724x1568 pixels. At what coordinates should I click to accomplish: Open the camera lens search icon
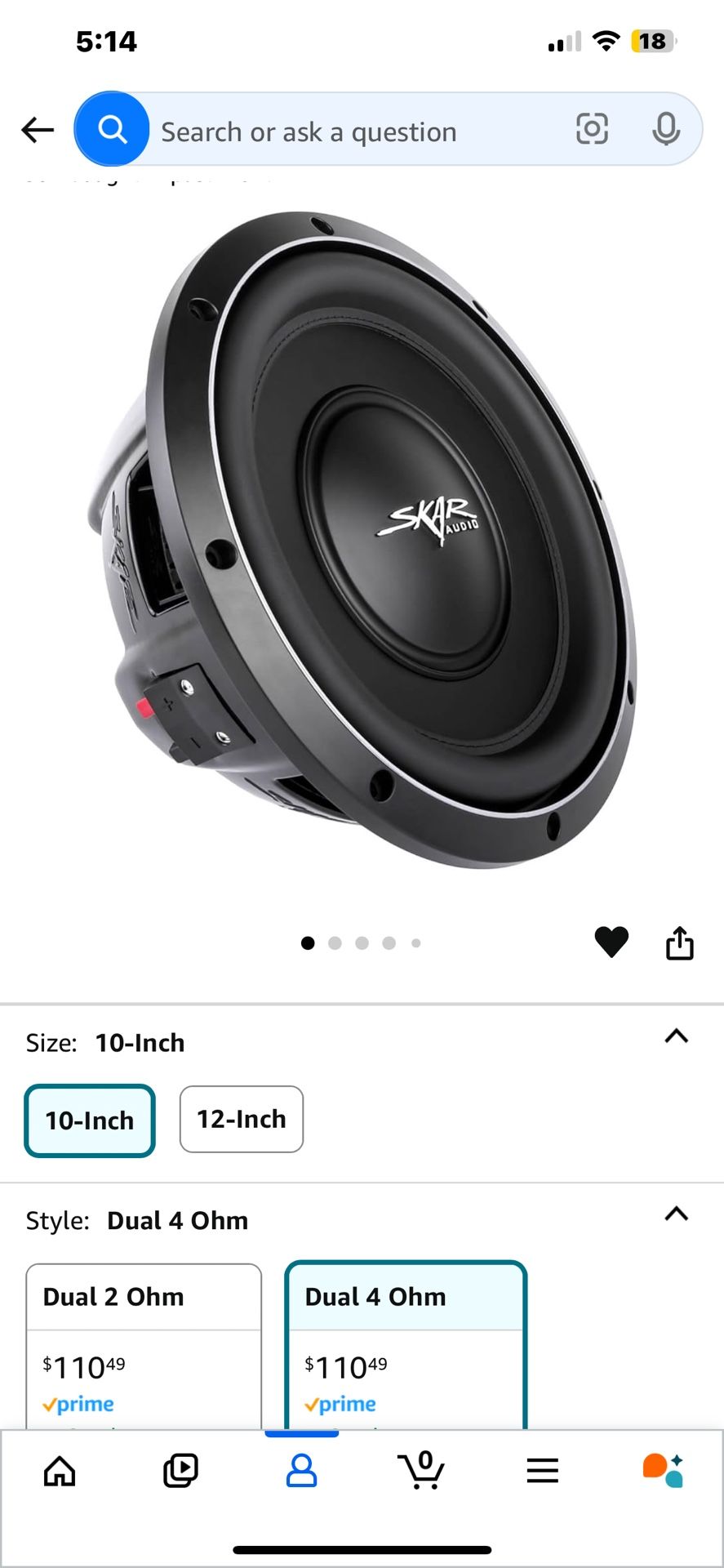coord(592,129)
